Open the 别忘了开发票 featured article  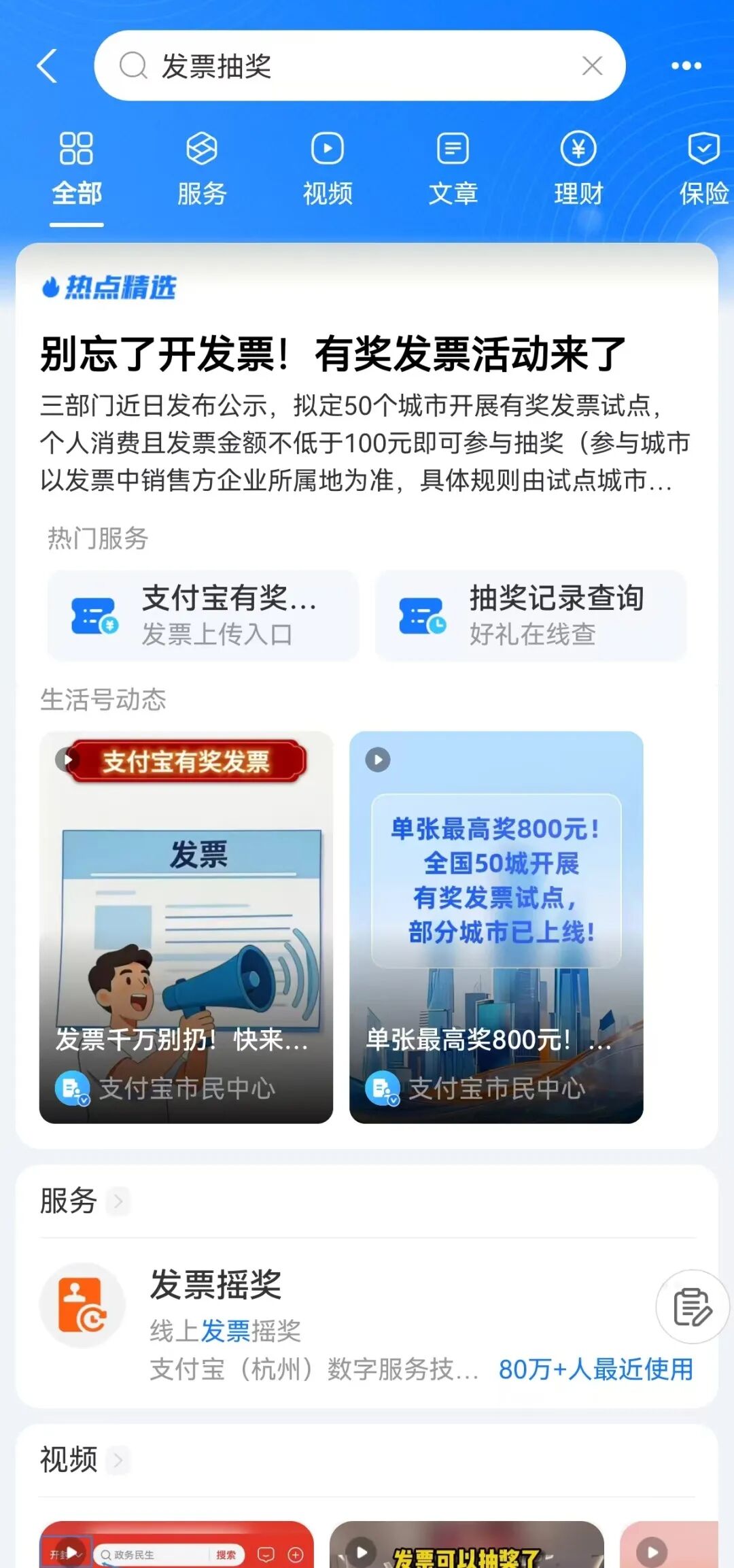[x=333, y=354]
